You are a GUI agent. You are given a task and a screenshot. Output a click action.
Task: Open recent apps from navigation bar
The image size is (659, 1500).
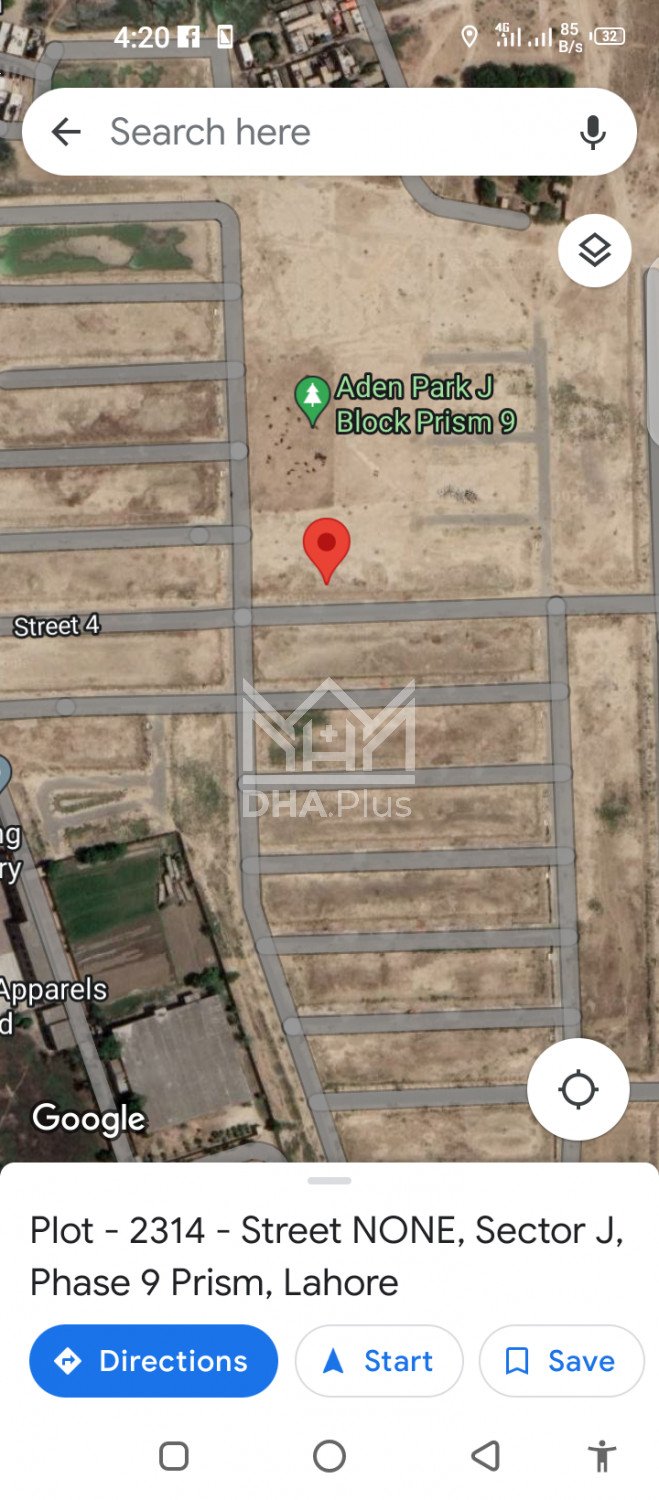coord(174,1456)
